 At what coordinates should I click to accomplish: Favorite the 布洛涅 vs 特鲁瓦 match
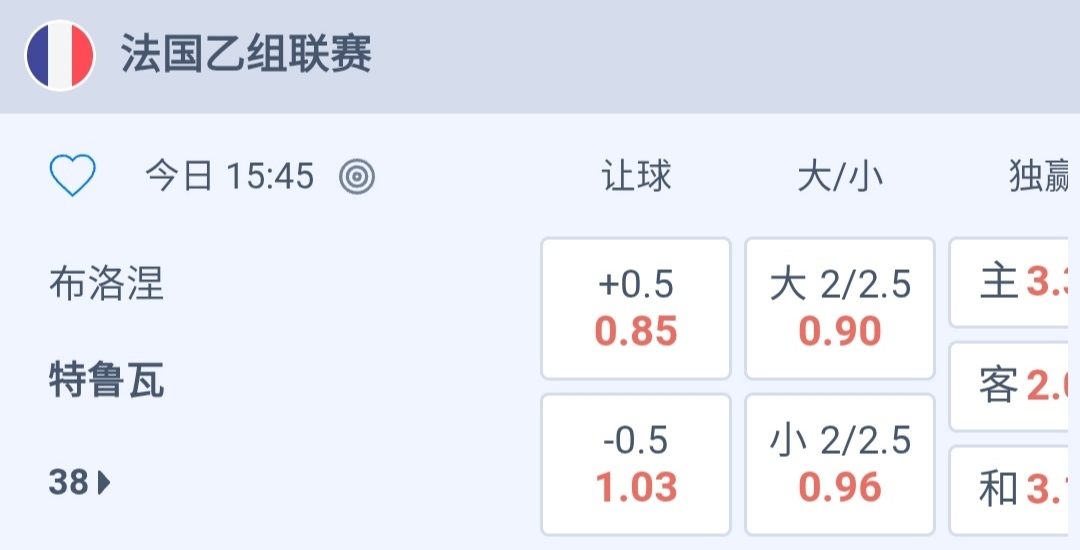pos(73,177)
